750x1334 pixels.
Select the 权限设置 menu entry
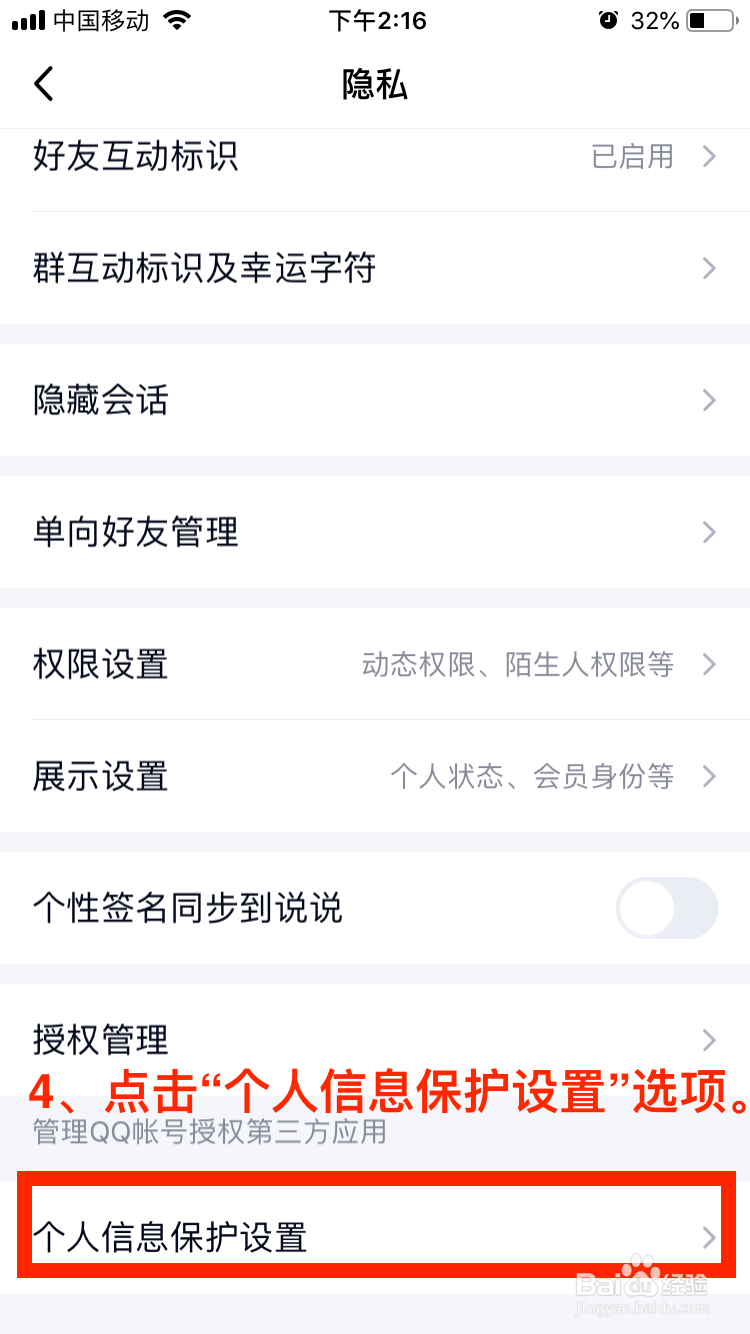click(x=375, y=665)
